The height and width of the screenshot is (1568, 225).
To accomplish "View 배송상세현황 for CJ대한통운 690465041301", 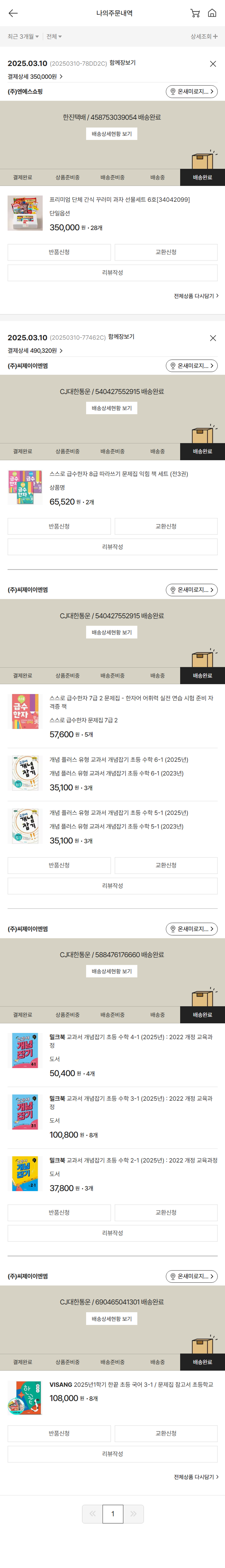I will click(112, 1319).
